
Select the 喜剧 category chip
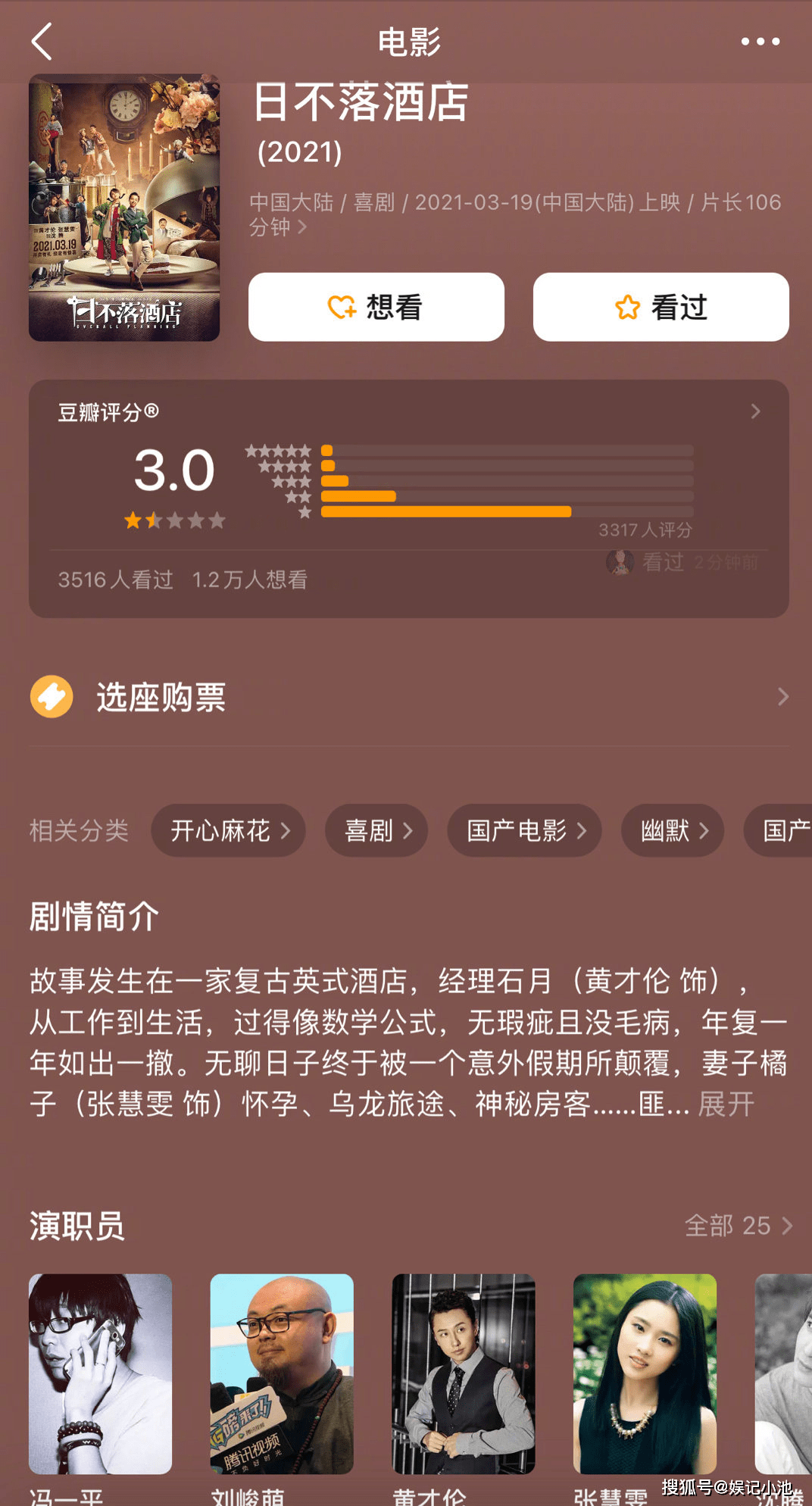[376, 830]
